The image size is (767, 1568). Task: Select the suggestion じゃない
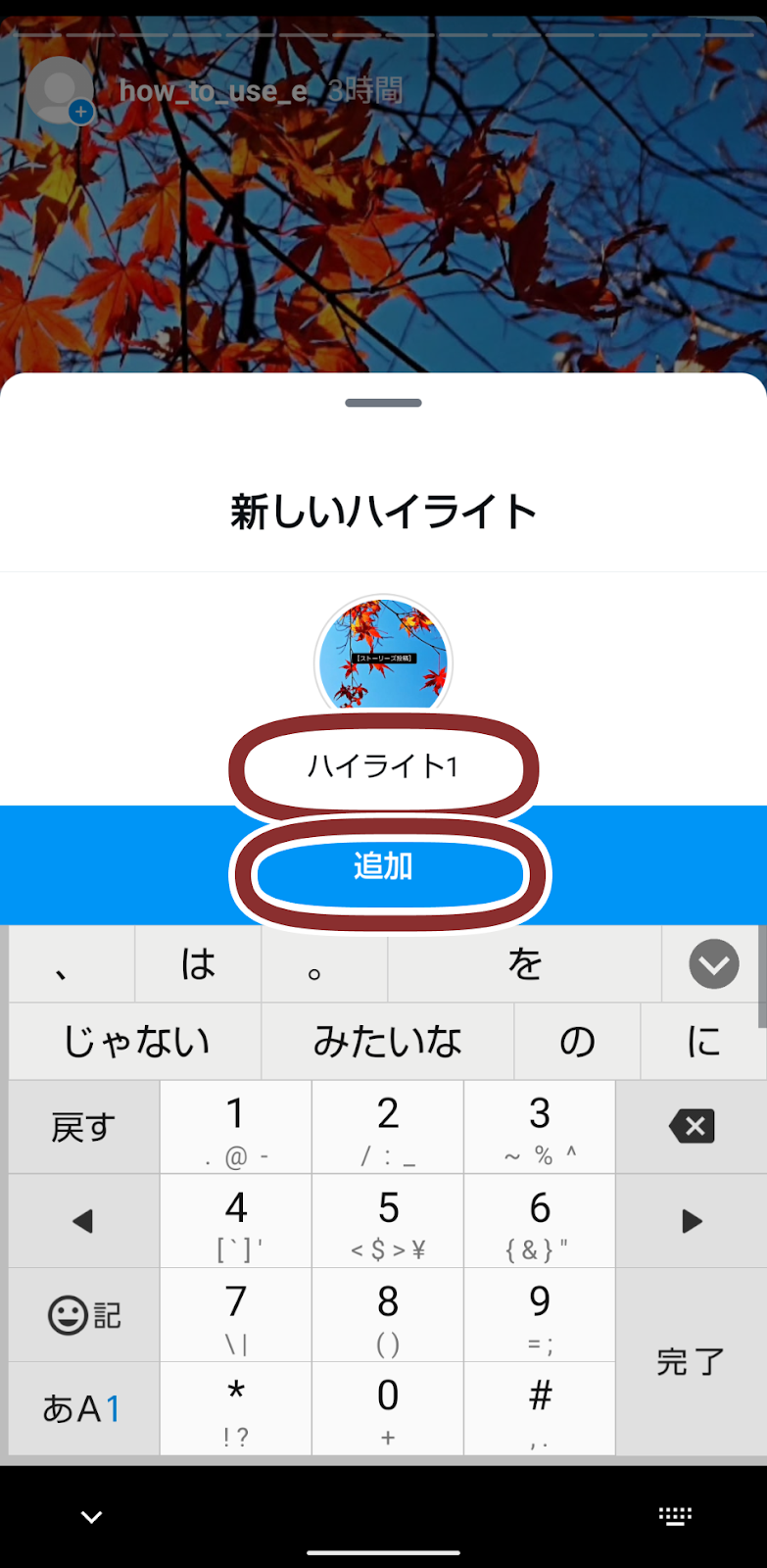136,1042
